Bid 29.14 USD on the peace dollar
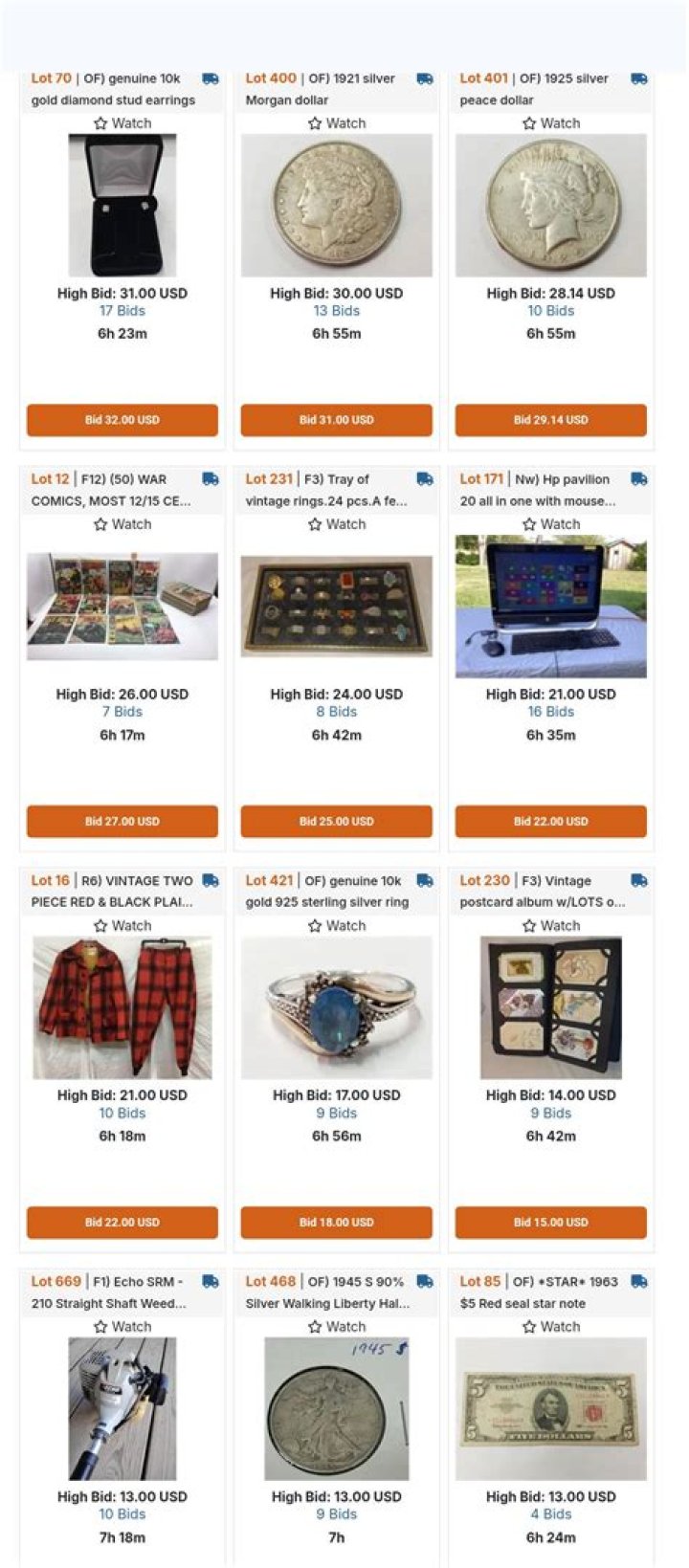 550,420
